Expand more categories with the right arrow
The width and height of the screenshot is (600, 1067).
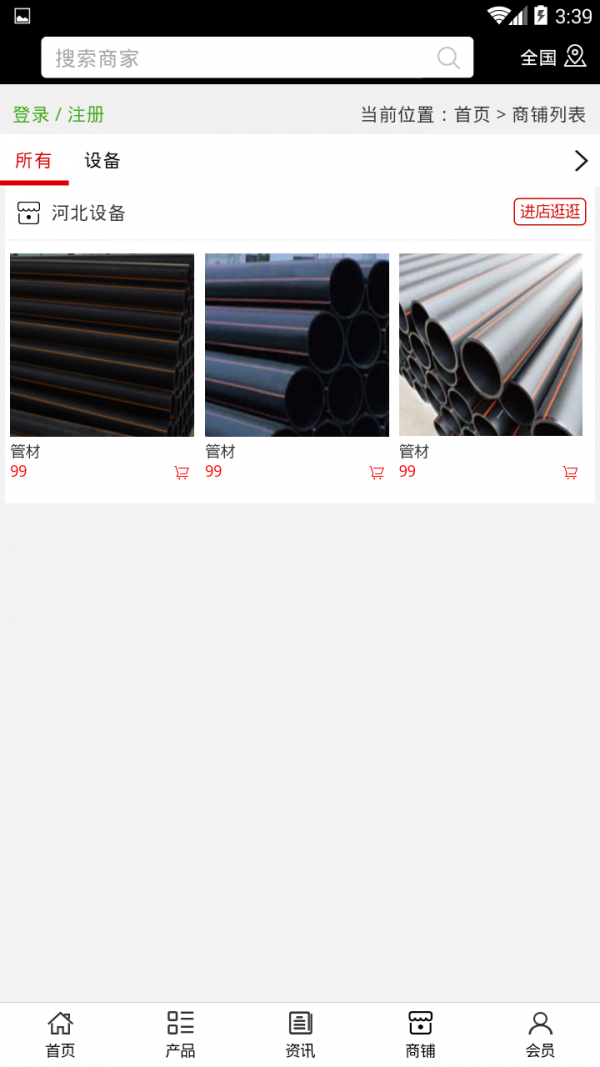[580, 161]
